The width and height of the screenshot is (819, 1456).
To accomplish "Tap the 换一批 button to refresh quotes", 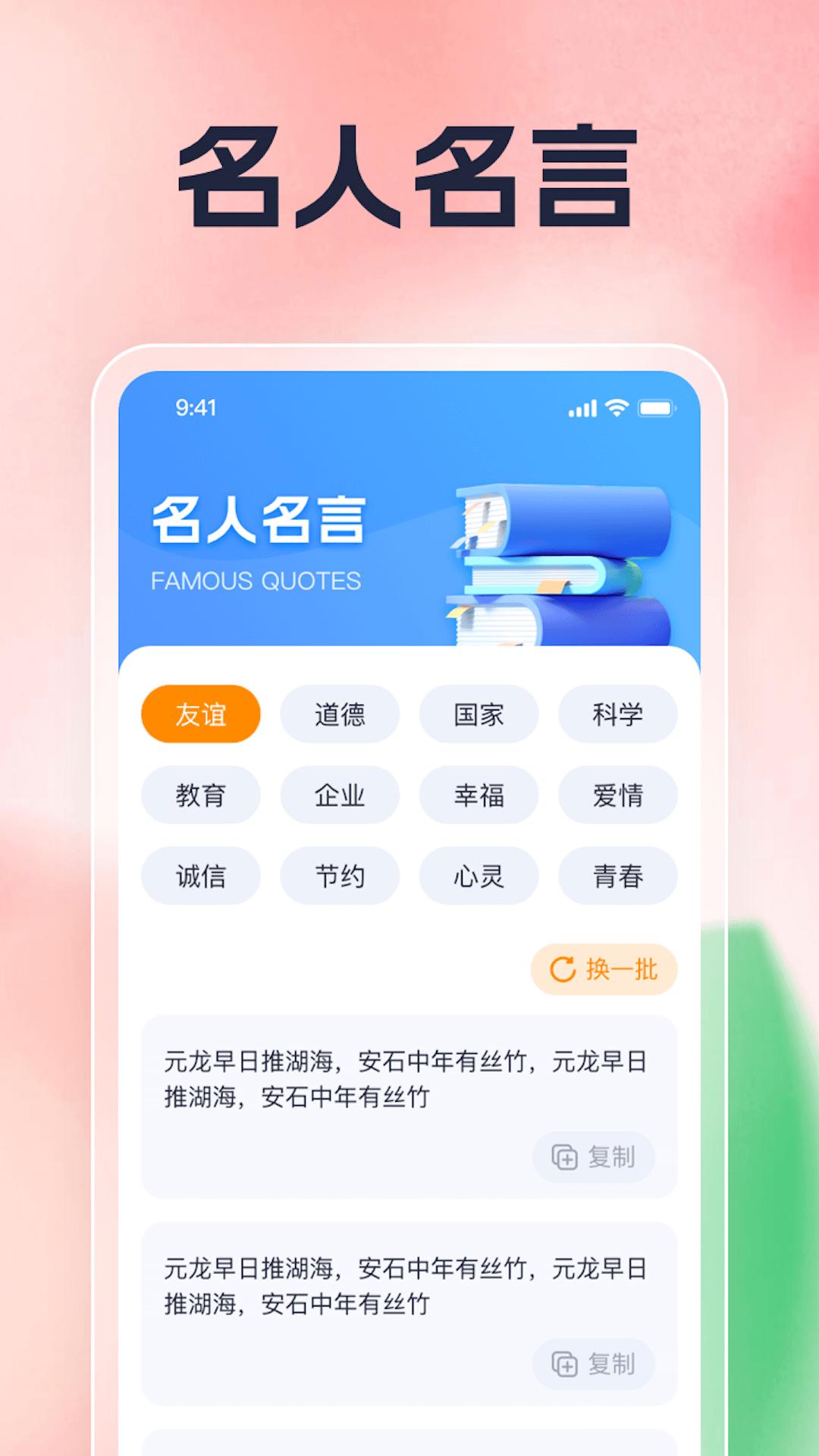I will click(603, 968).
